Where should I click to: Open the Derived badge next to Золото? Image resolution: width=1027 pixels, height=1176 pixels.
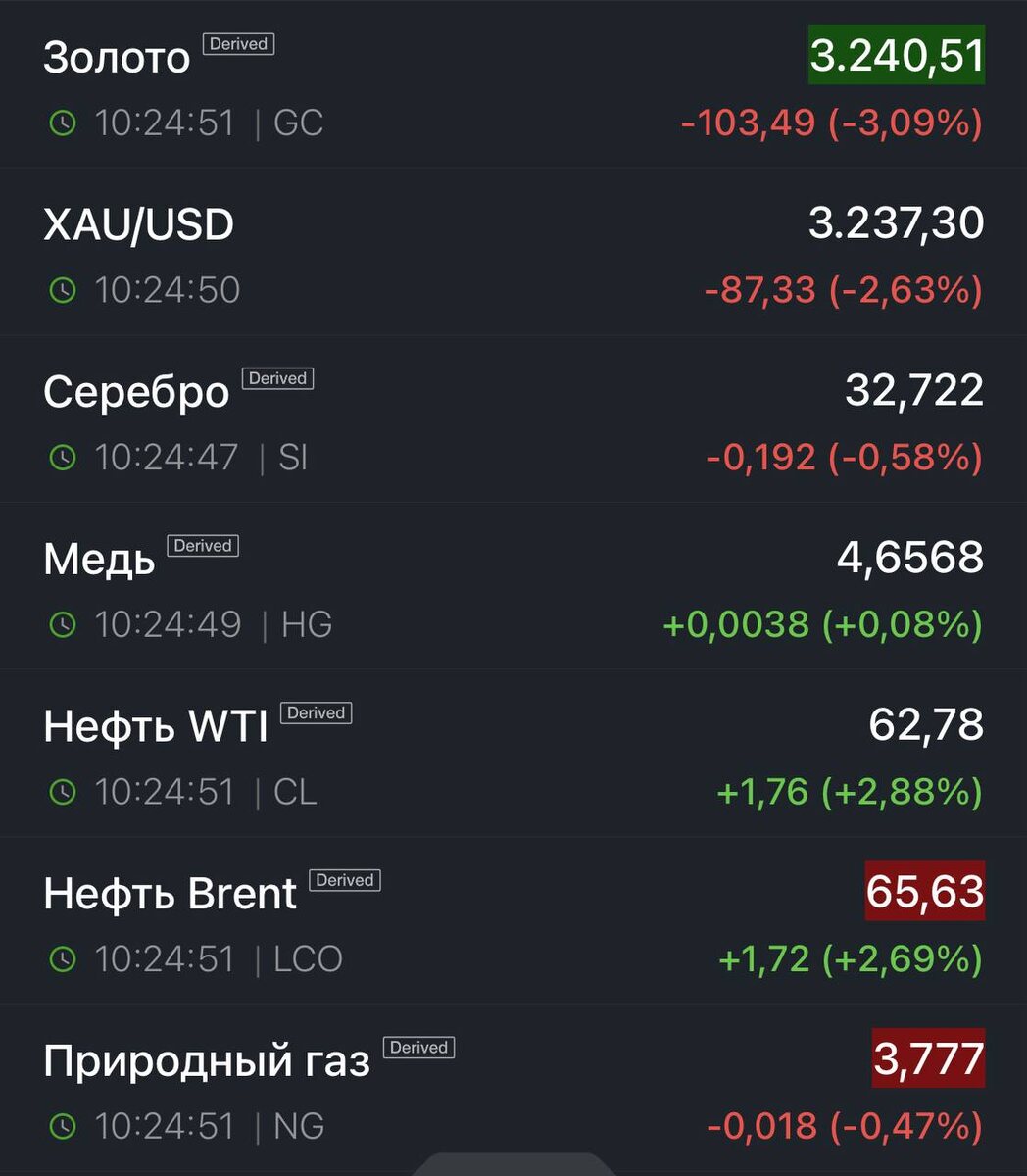click(x=238, y=43)
